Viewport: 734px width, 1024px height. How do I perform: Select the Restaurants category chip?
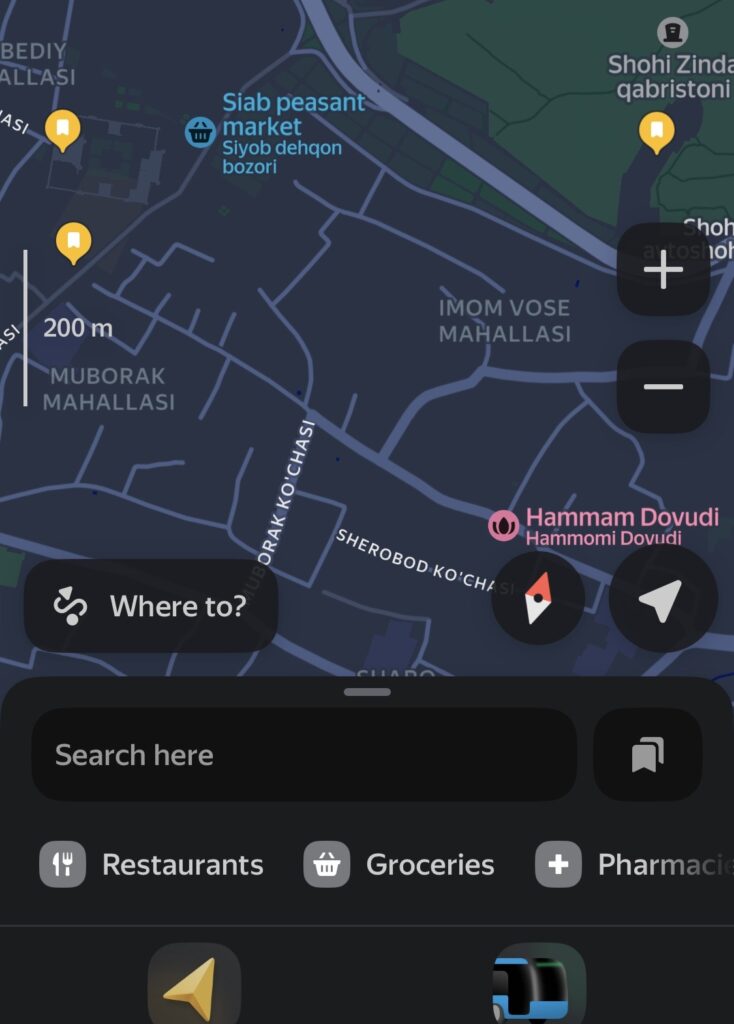pyautogui.click(x=152, y=865)
